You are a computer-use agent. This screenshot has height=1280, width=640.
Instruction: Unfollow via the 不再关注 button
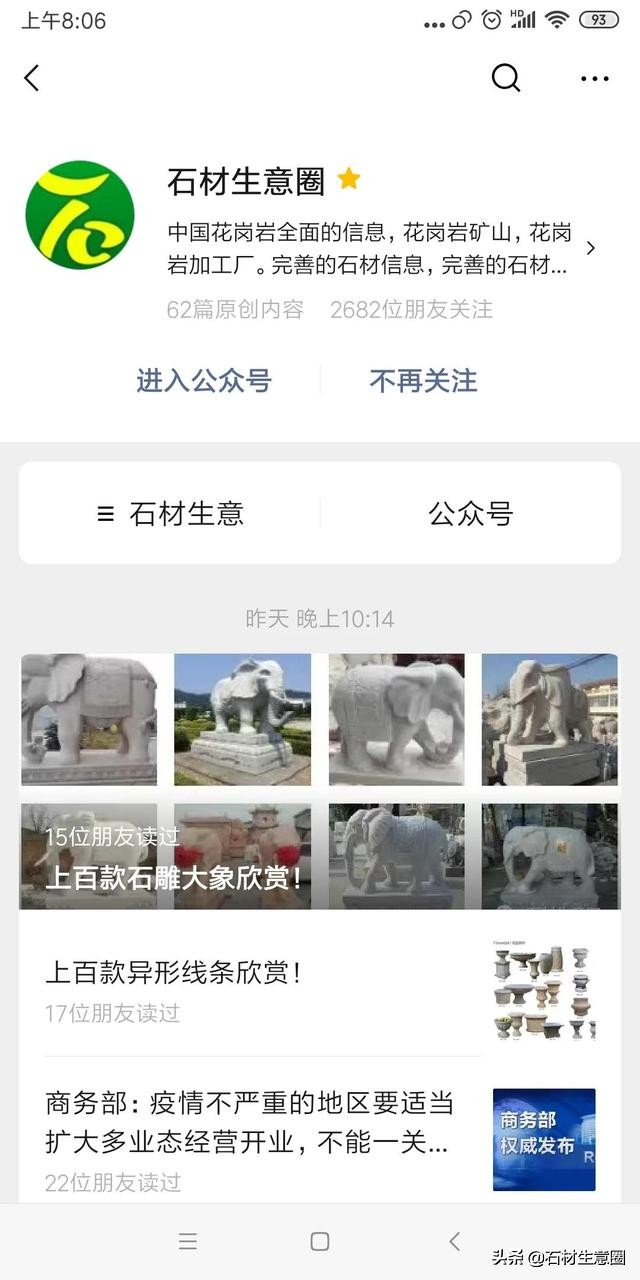click(x=423, y=380)
